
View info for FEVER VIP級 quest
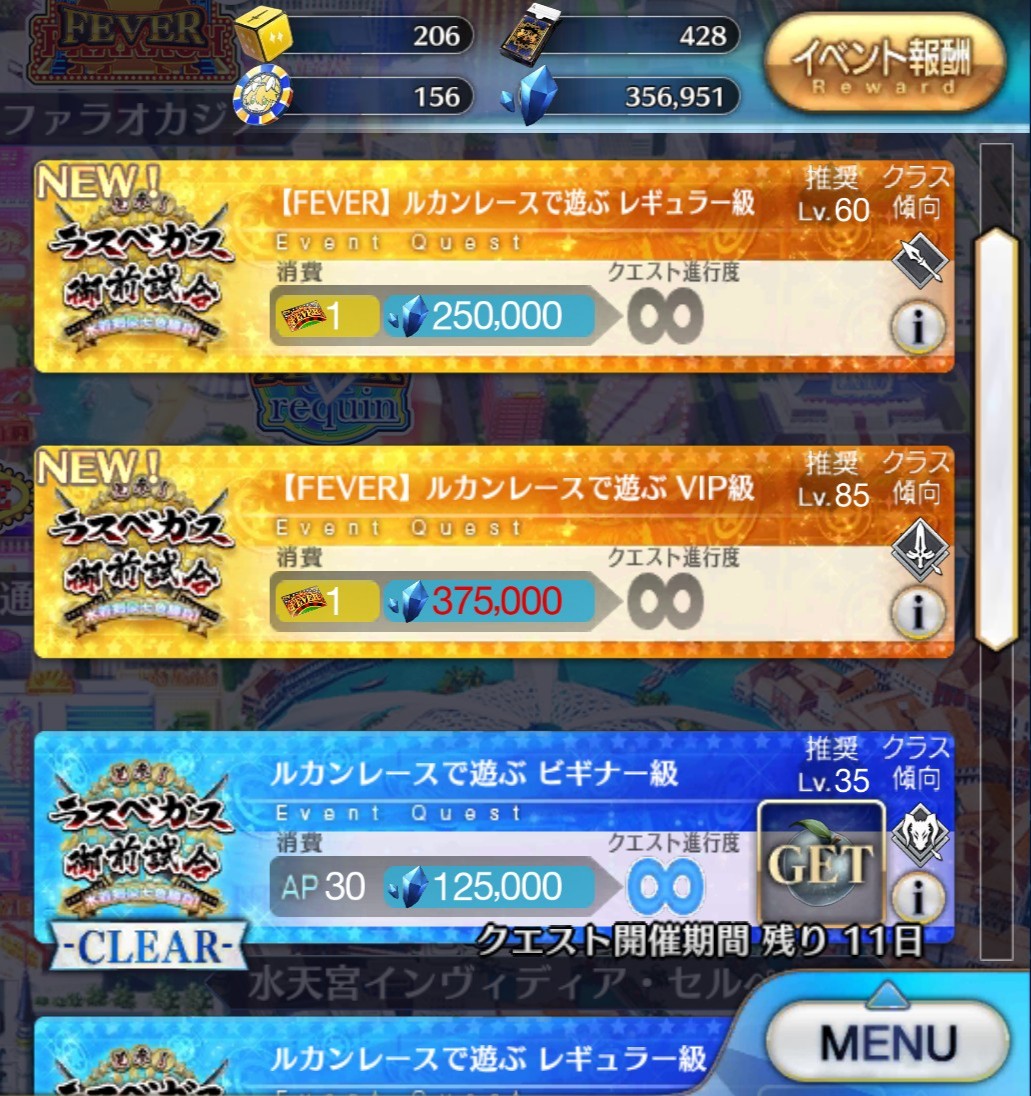point(918,610)
